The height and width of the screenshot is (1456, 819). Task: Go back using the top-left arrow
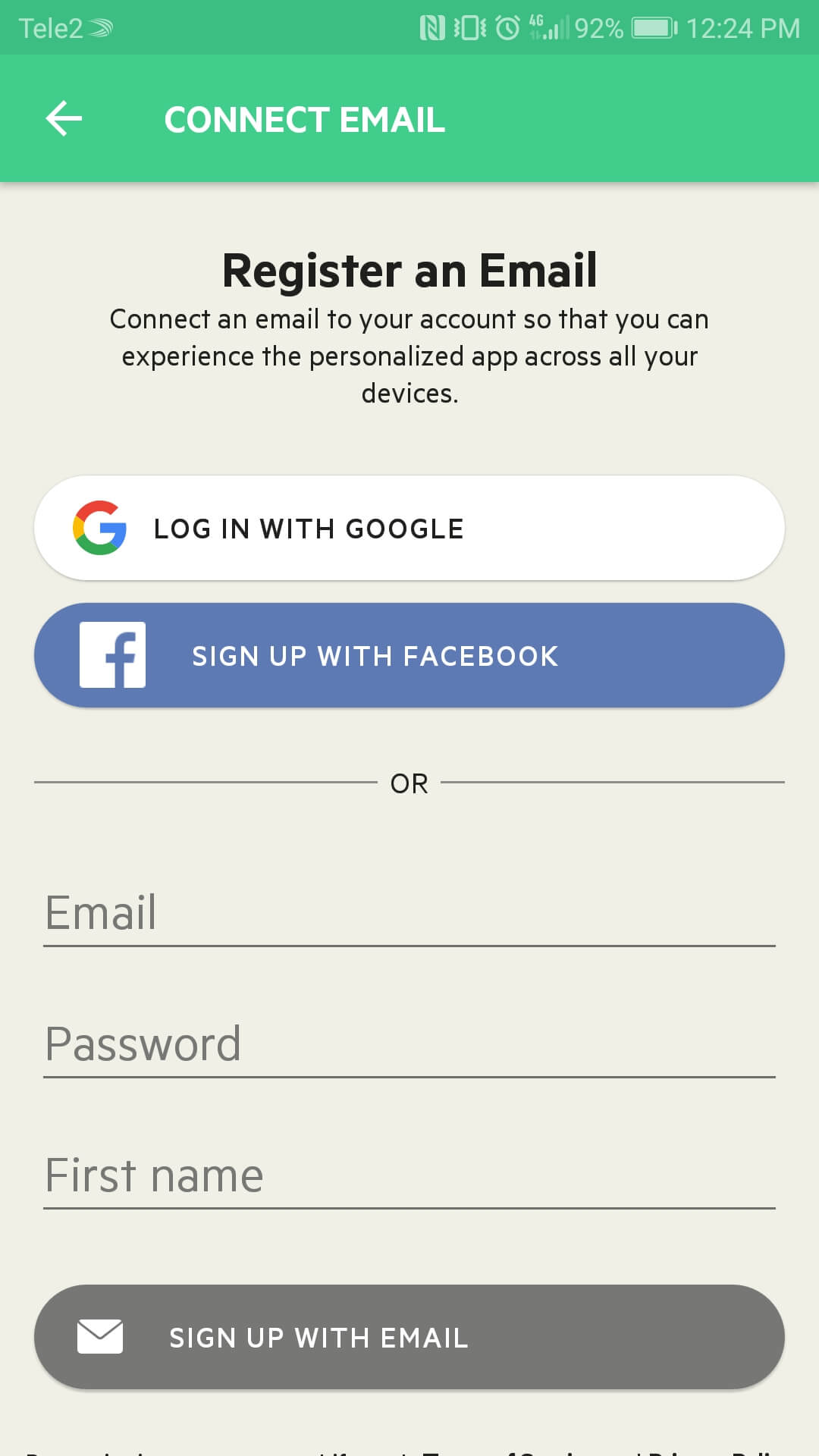click(x=64, y=119)
